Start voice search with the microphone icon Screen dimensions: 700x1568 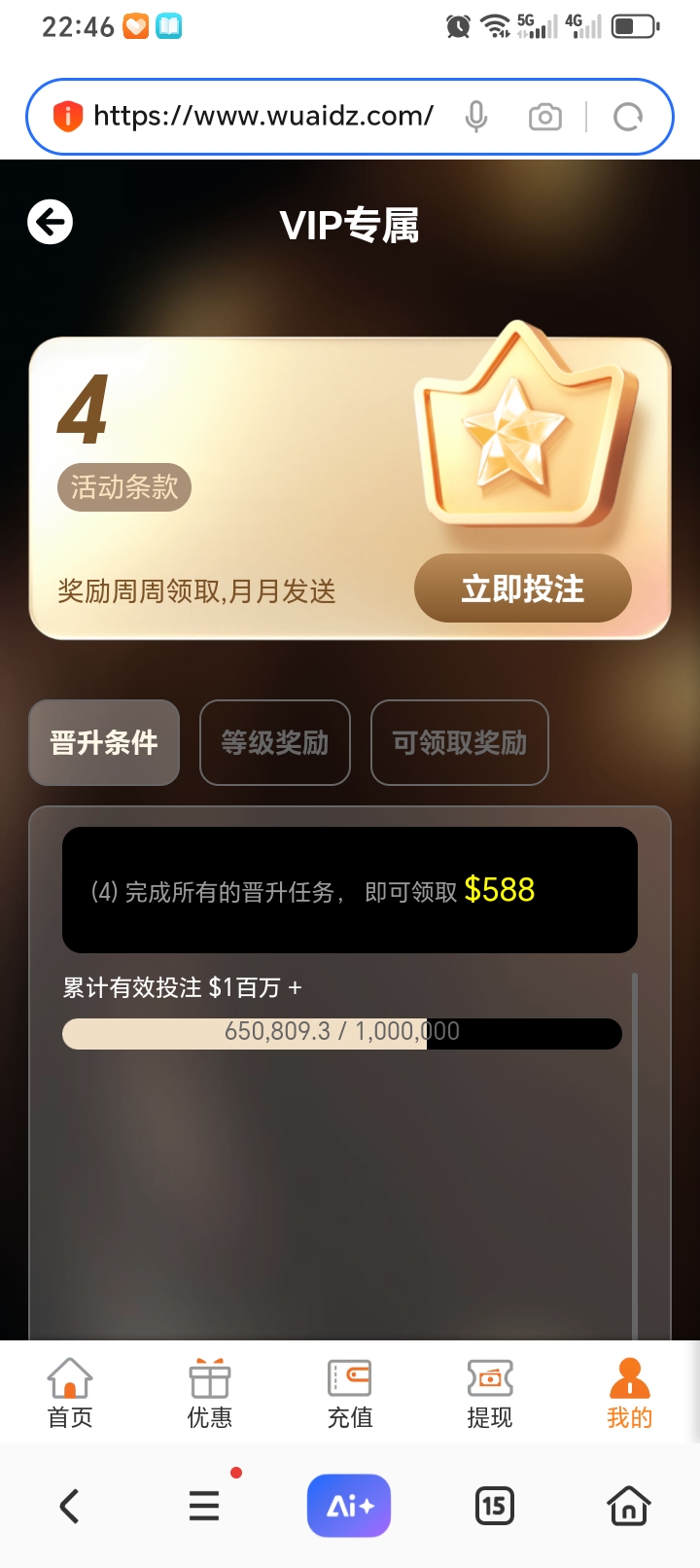coord(476,117)
